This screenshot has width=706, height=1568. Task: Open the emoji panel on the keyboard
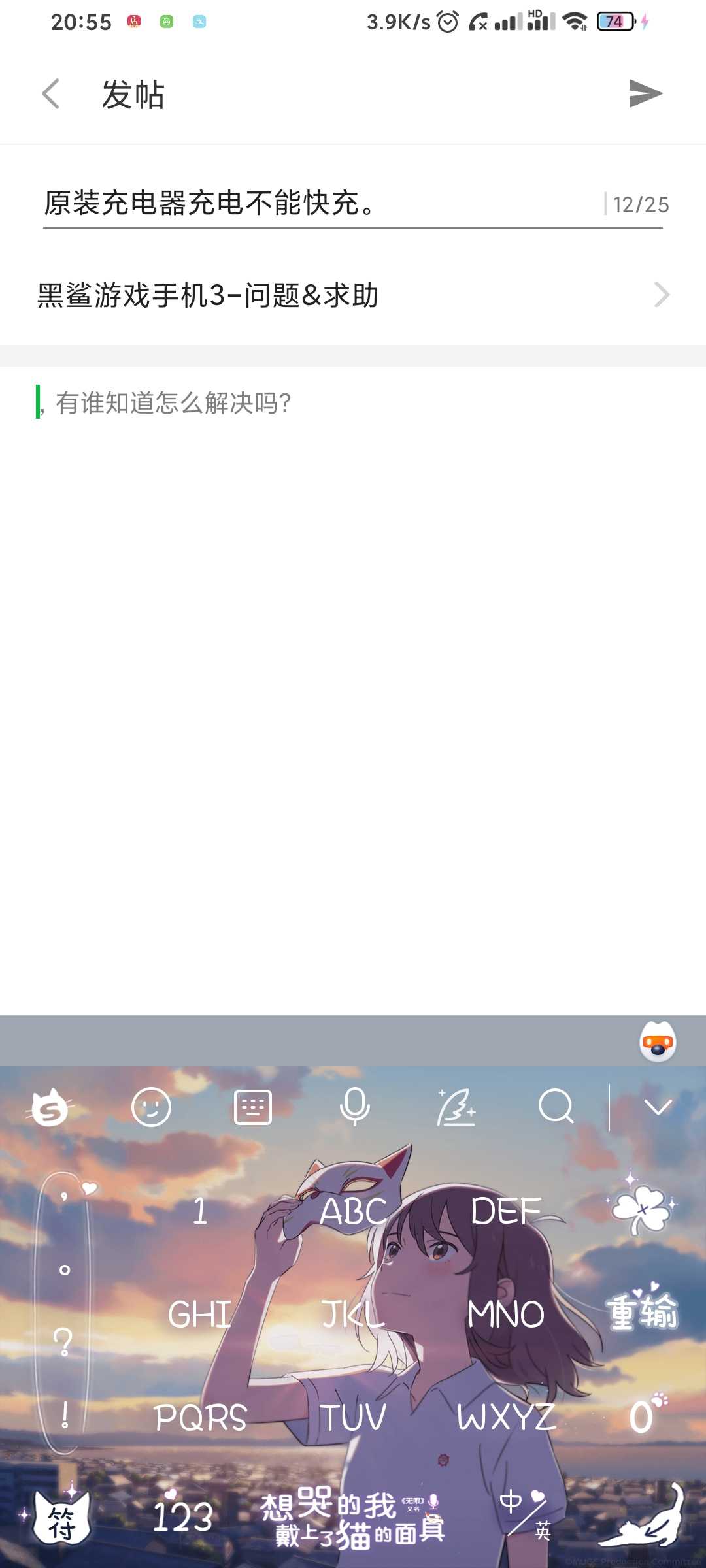151,1107
